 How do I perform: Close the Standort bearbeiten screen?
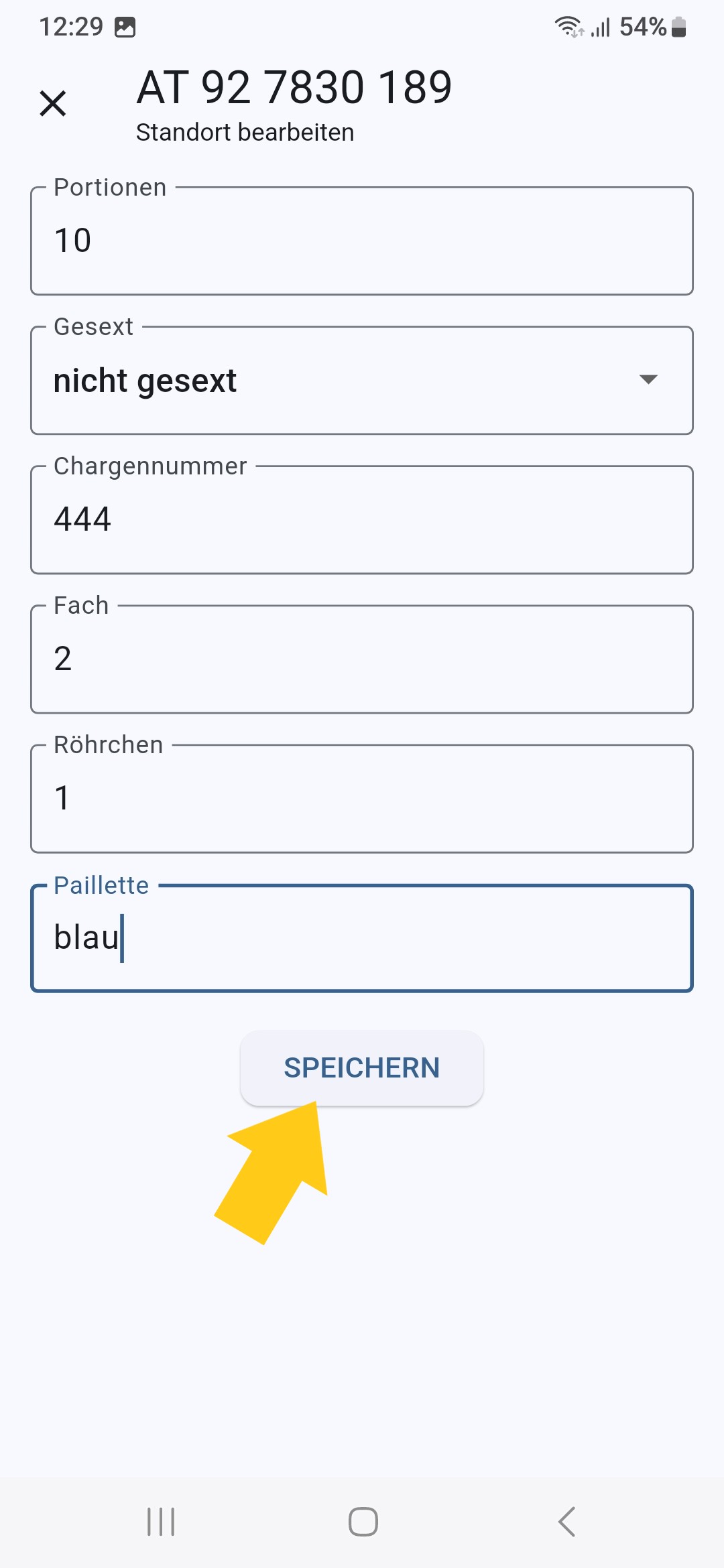click(53, 104)
